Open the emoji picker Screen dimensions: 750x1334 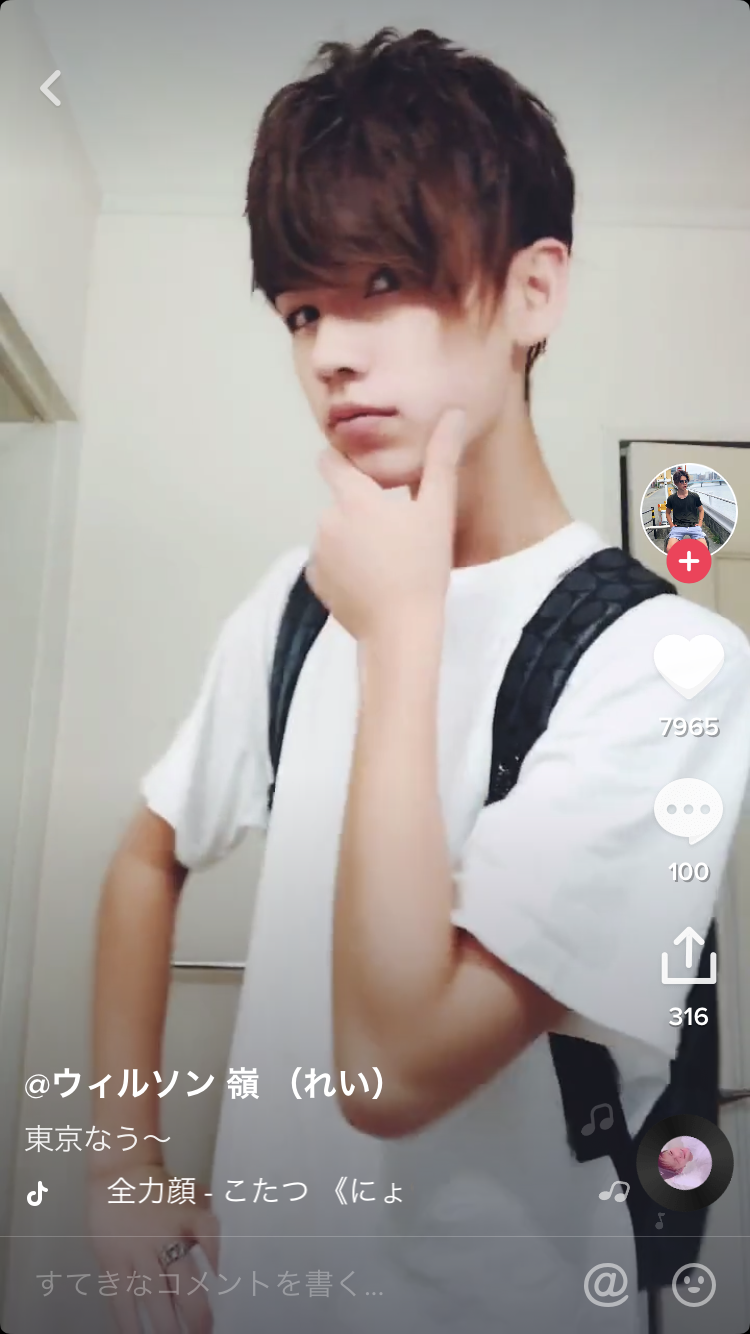coord(693,1284)
